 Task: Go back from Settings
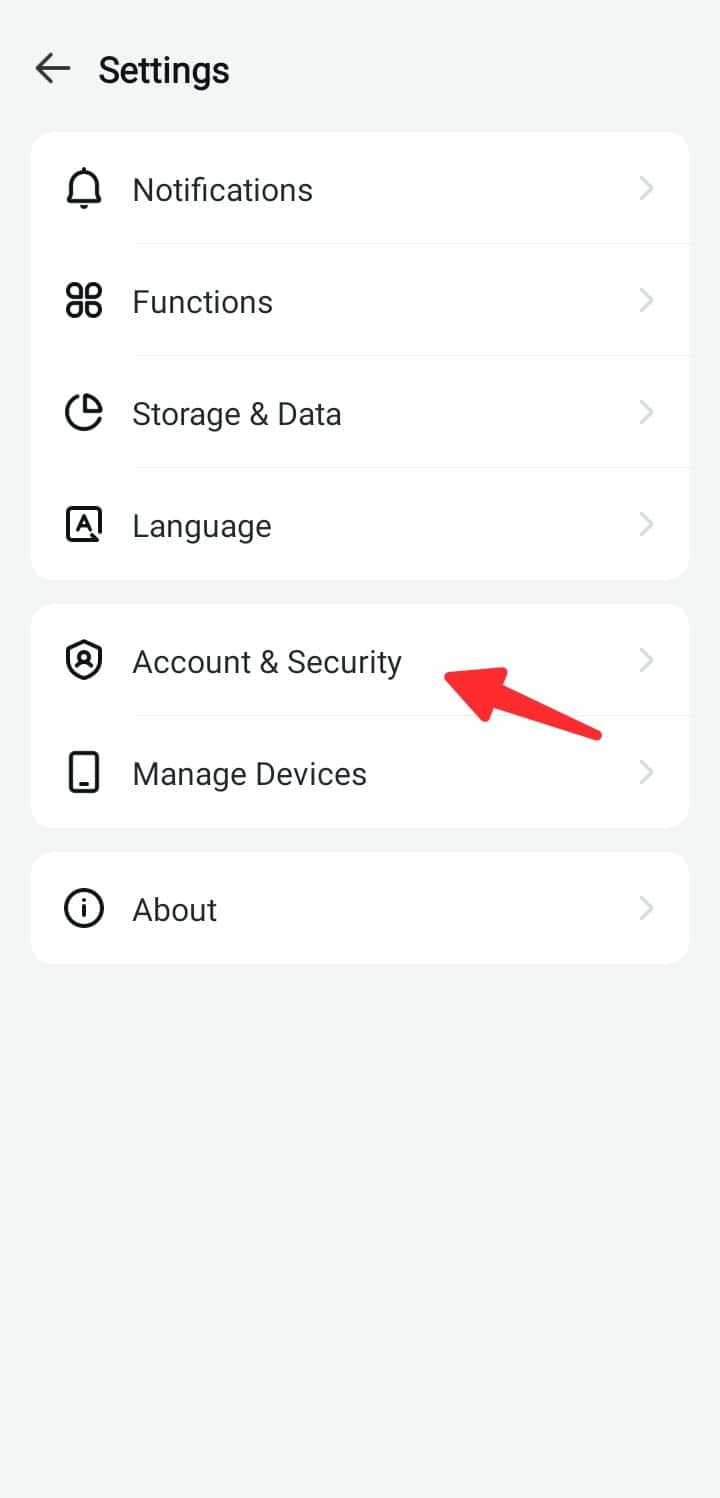point(52,69)
